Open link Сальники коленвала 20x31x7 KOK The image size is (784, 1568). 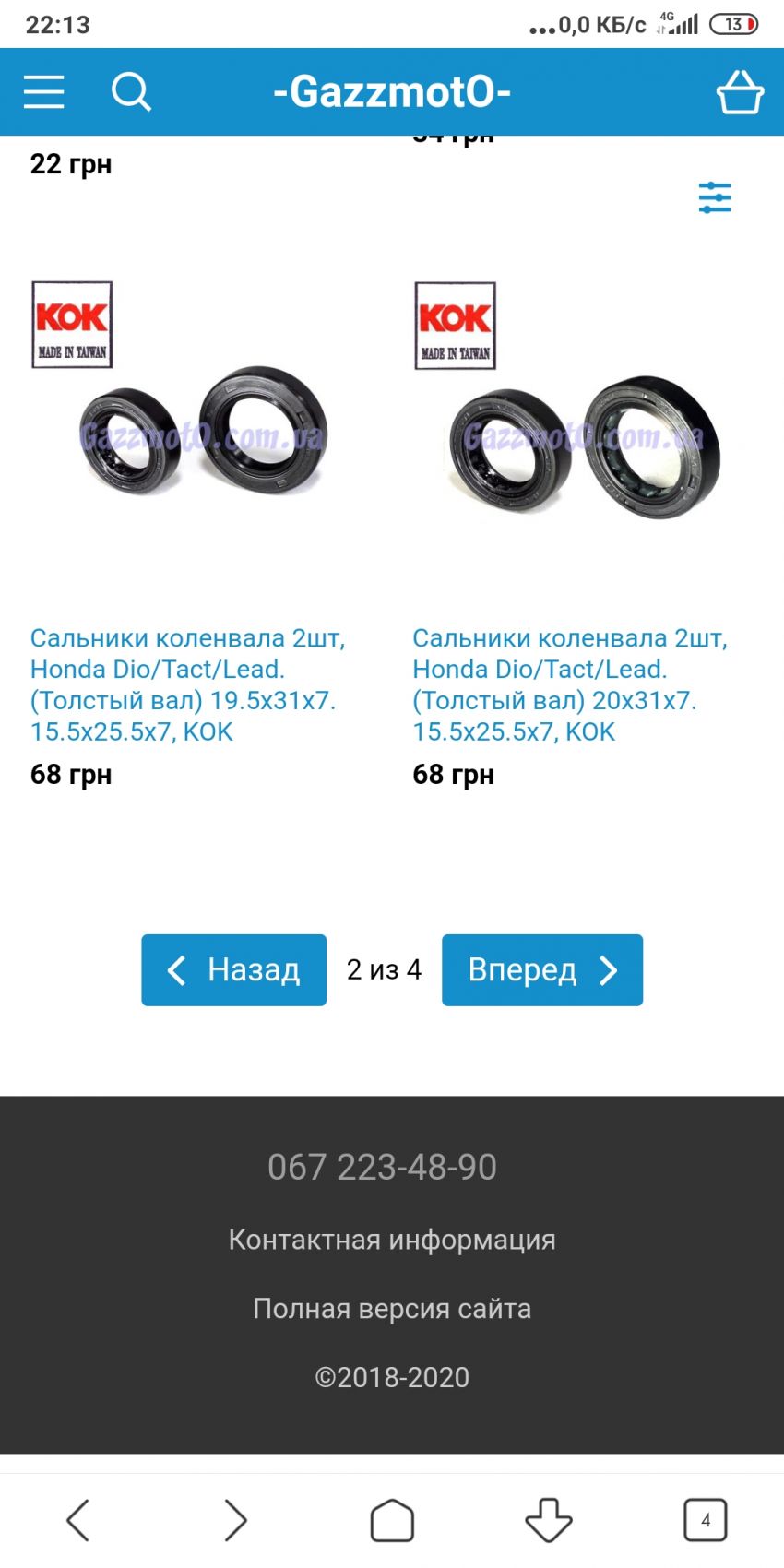click(569, 684)
